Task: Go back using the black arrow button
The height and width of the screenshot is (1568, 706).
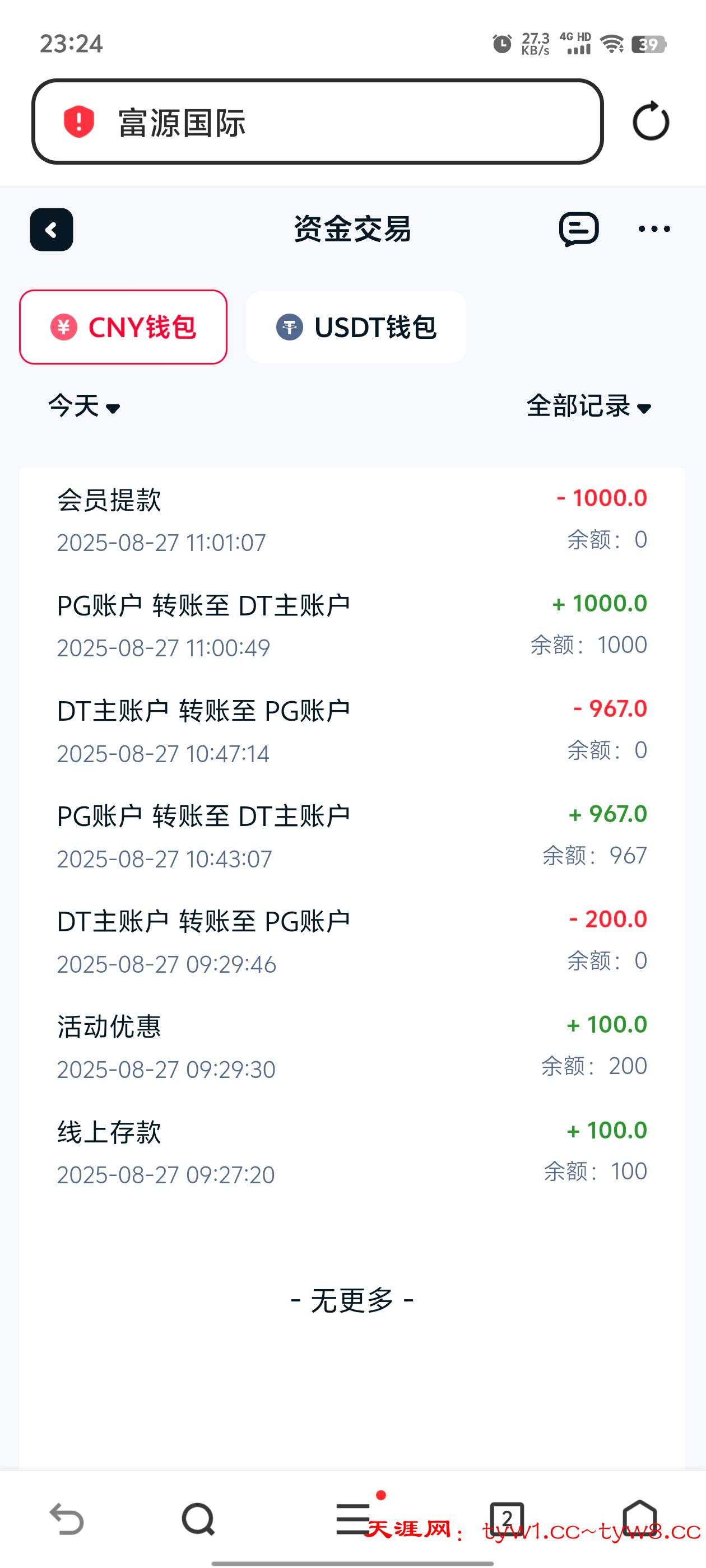Action: [52, 230]
